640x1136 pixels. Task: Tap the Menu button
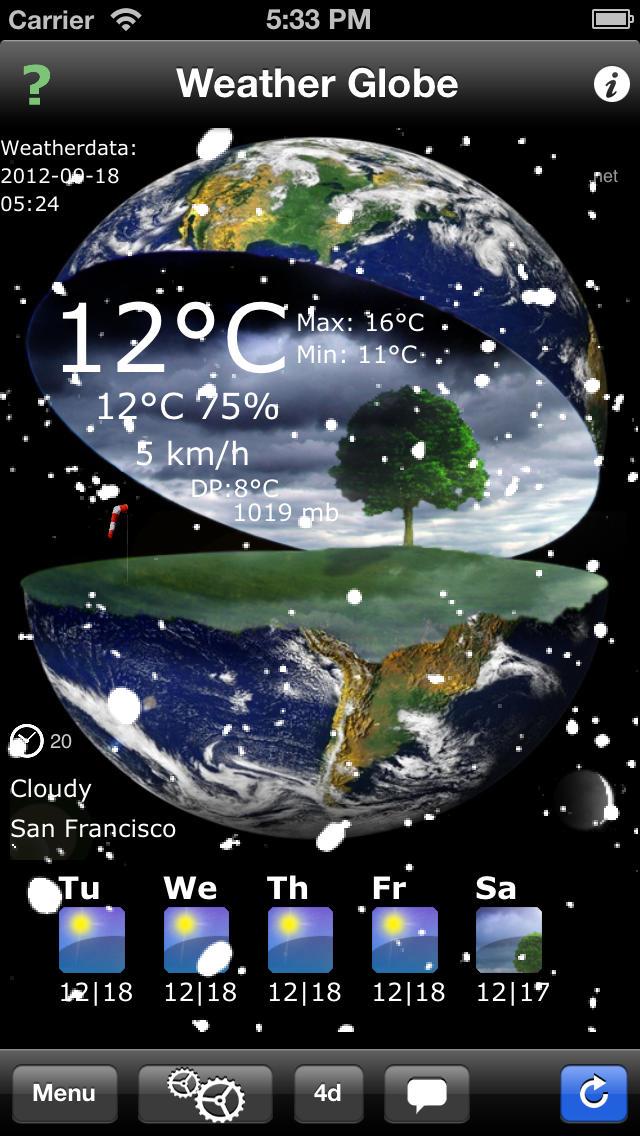65,1093
